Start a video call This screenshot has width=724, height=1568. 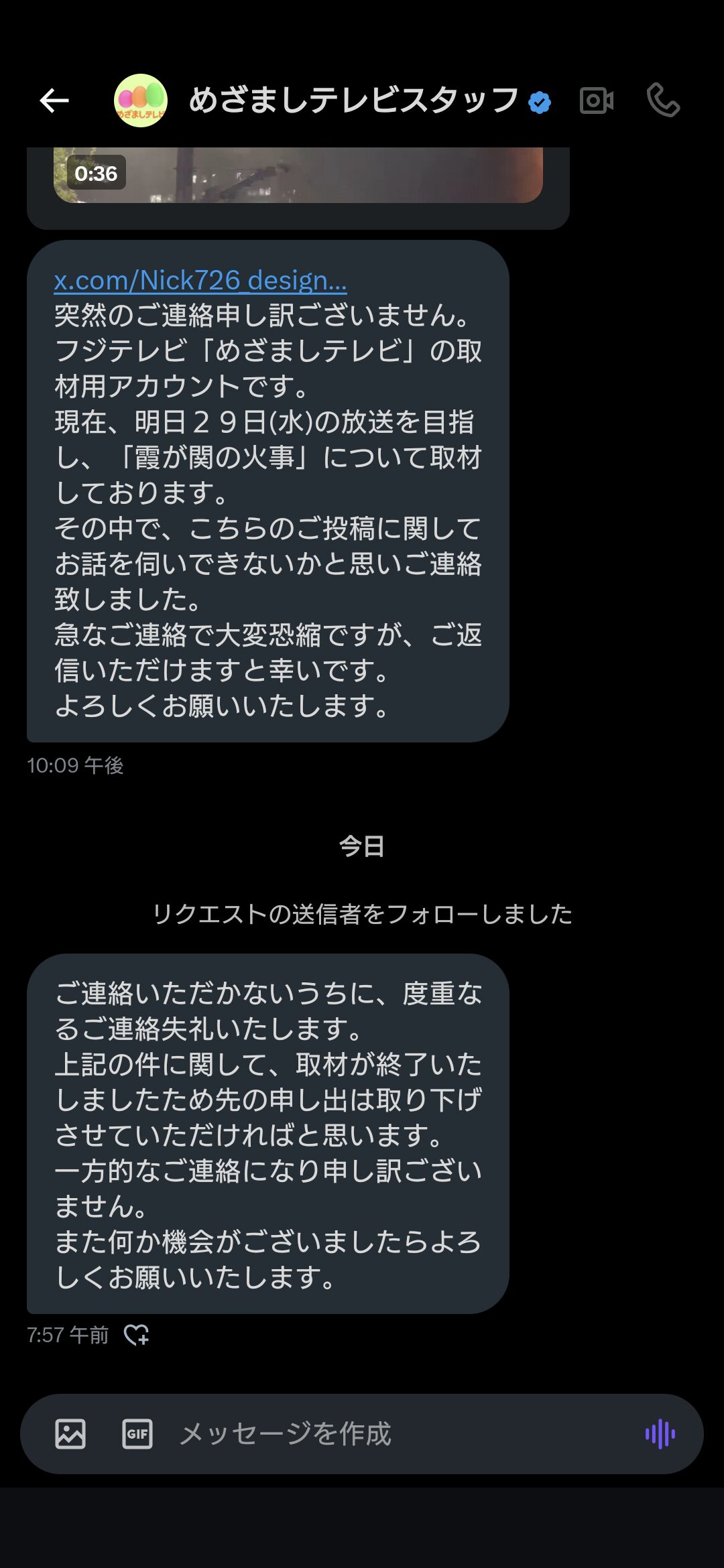596,101
